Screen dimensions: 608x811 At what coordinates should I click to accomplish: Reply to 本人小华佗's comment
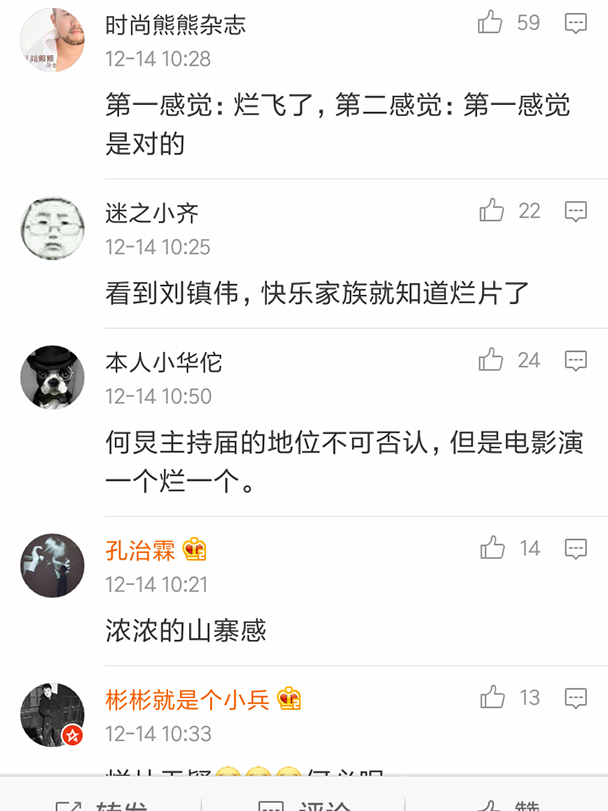575,360
